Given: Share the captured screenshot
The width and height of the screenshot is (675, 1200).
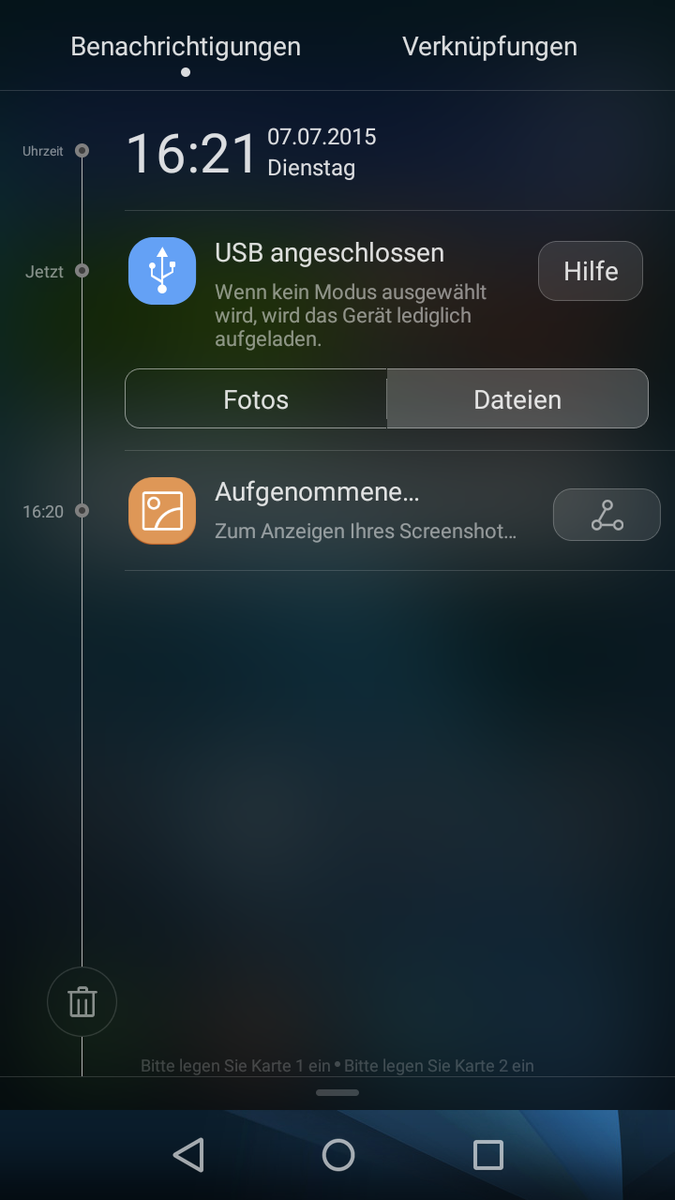Looking at the screenshot, I should (606, 515).
